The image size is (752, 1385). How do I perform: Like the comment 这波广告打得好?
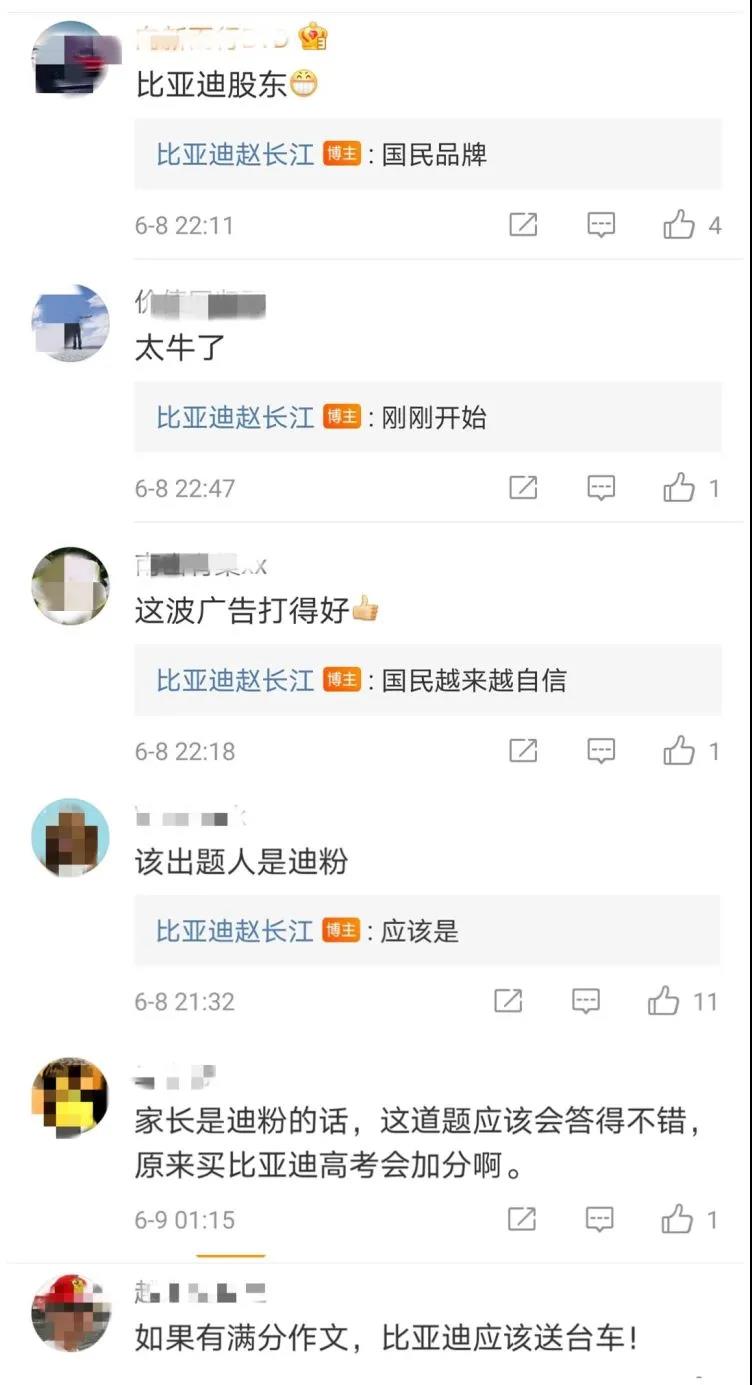(x=679, y=750)
